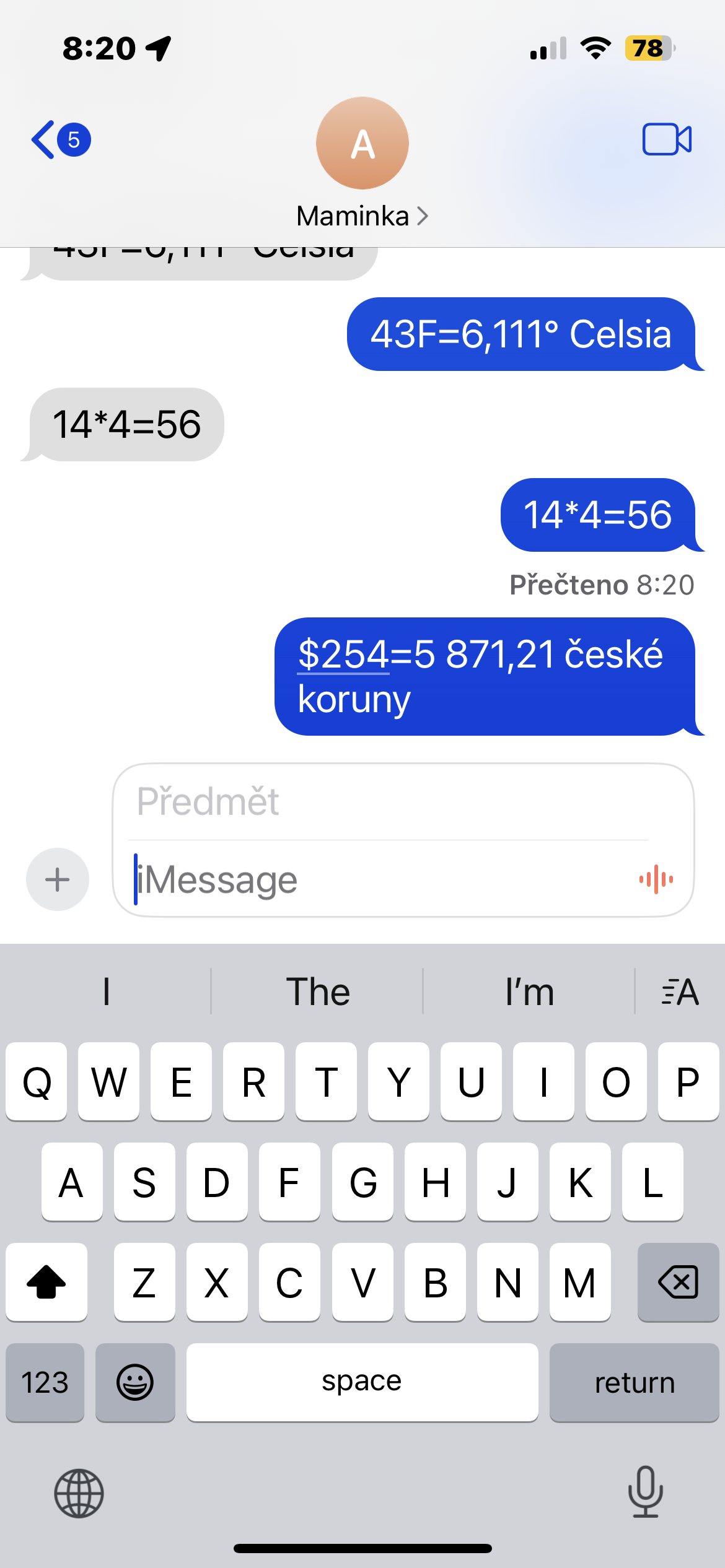Switch to the 123 number keyboard

tap(45, 1382)
